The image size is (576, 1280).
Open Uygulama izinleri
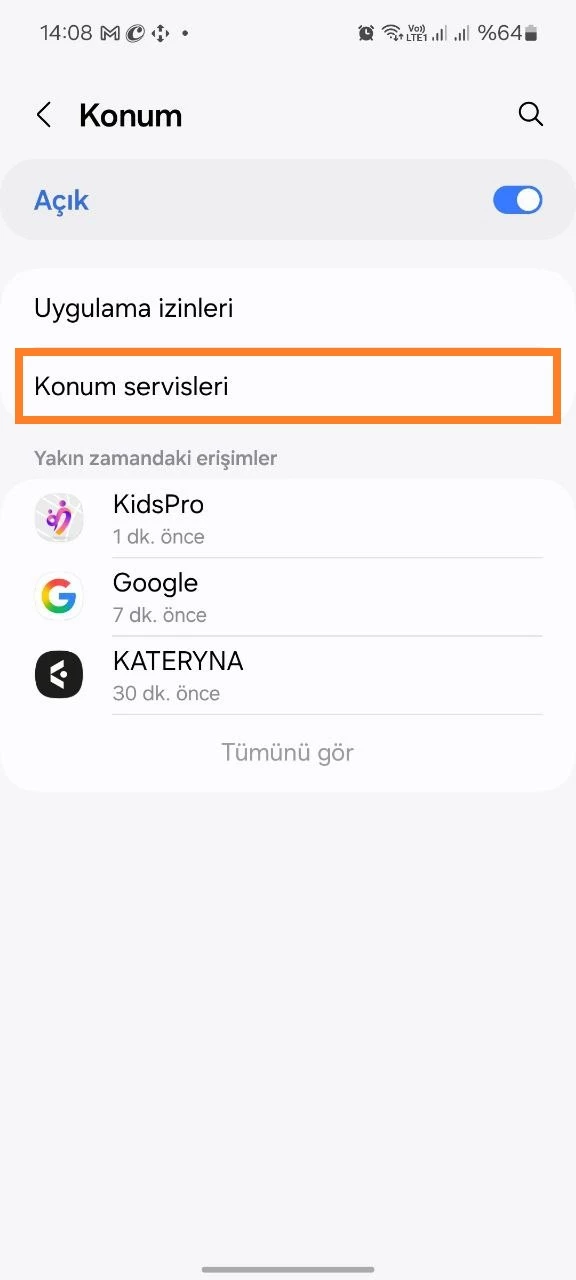288,308
